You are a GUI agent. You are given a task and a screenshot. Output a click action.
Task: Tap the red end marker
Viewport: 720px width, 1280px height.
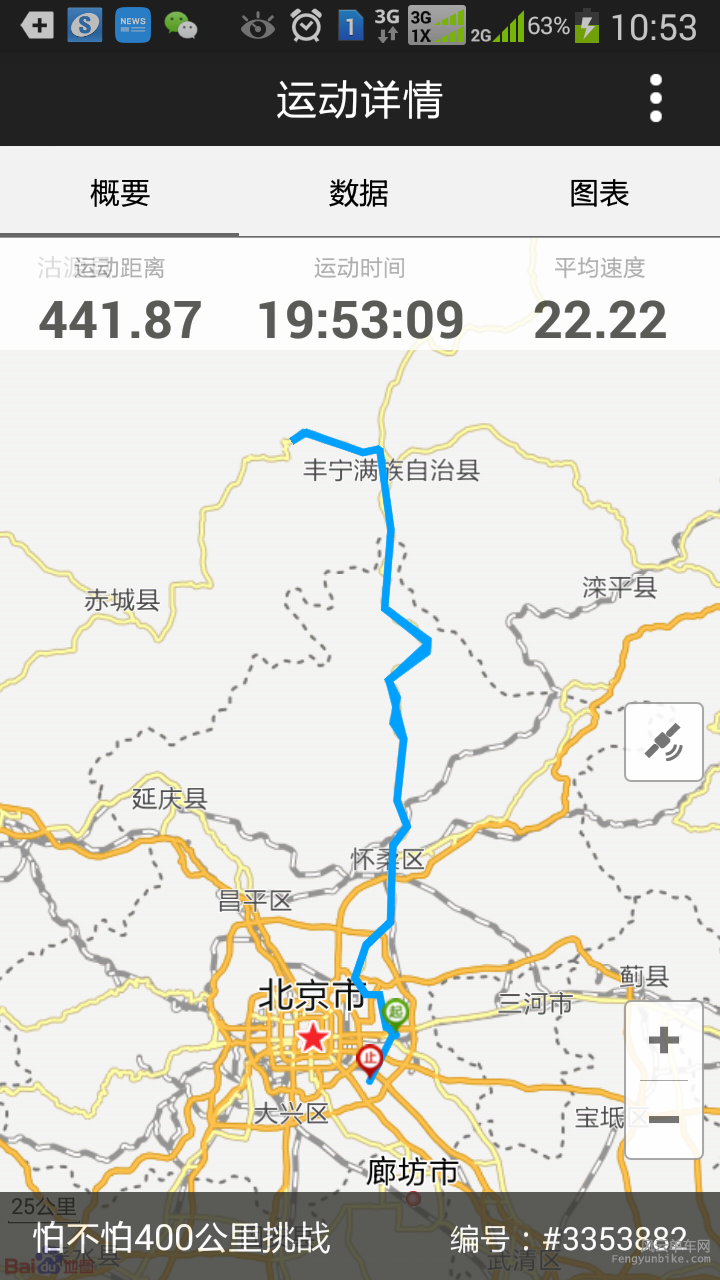tap(370, 1058)
